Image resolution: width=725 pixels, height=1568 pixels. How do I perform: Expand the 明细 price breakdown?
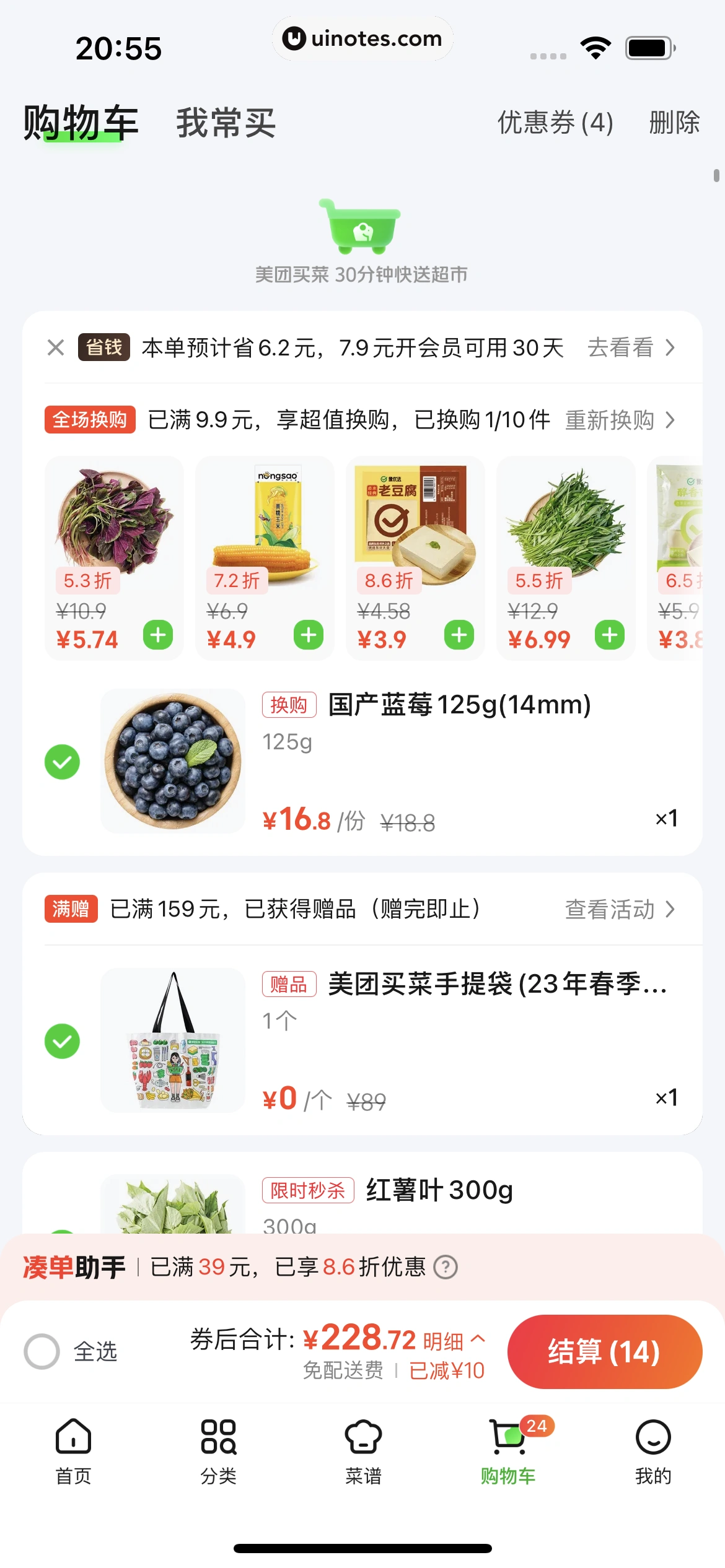454,1341
